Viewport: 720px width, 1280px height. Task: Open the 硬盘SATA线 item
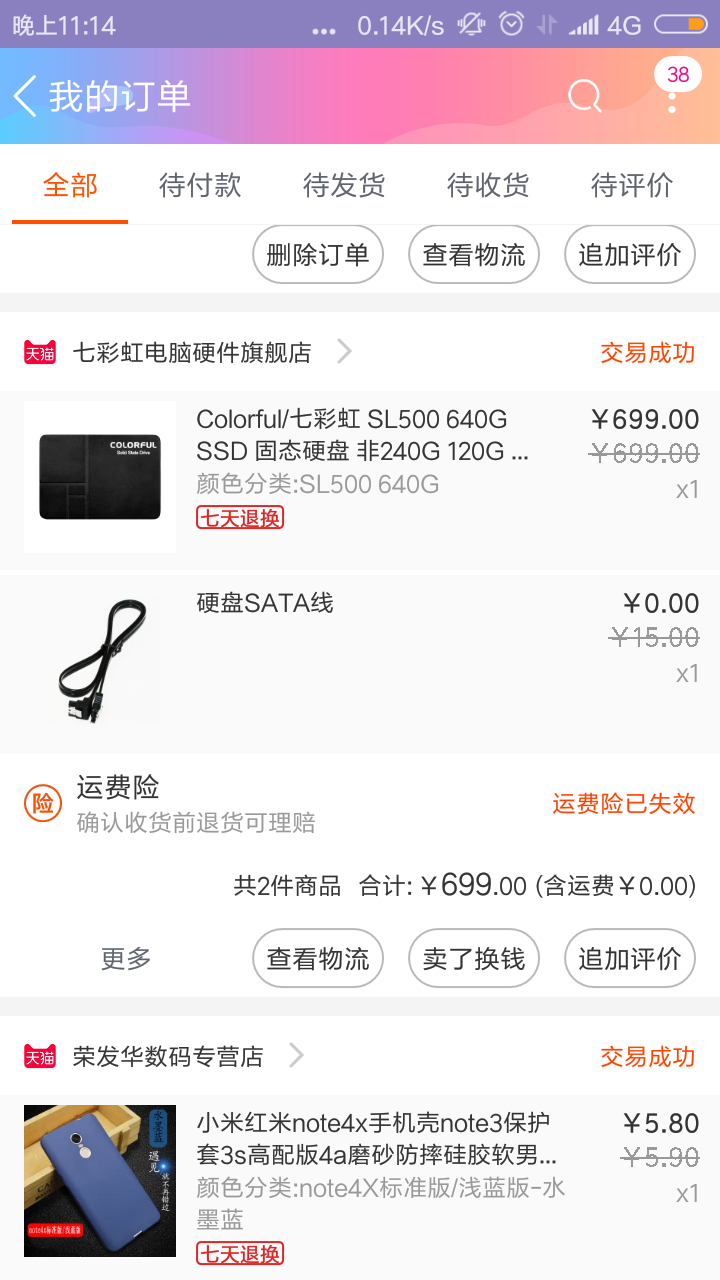360,663
